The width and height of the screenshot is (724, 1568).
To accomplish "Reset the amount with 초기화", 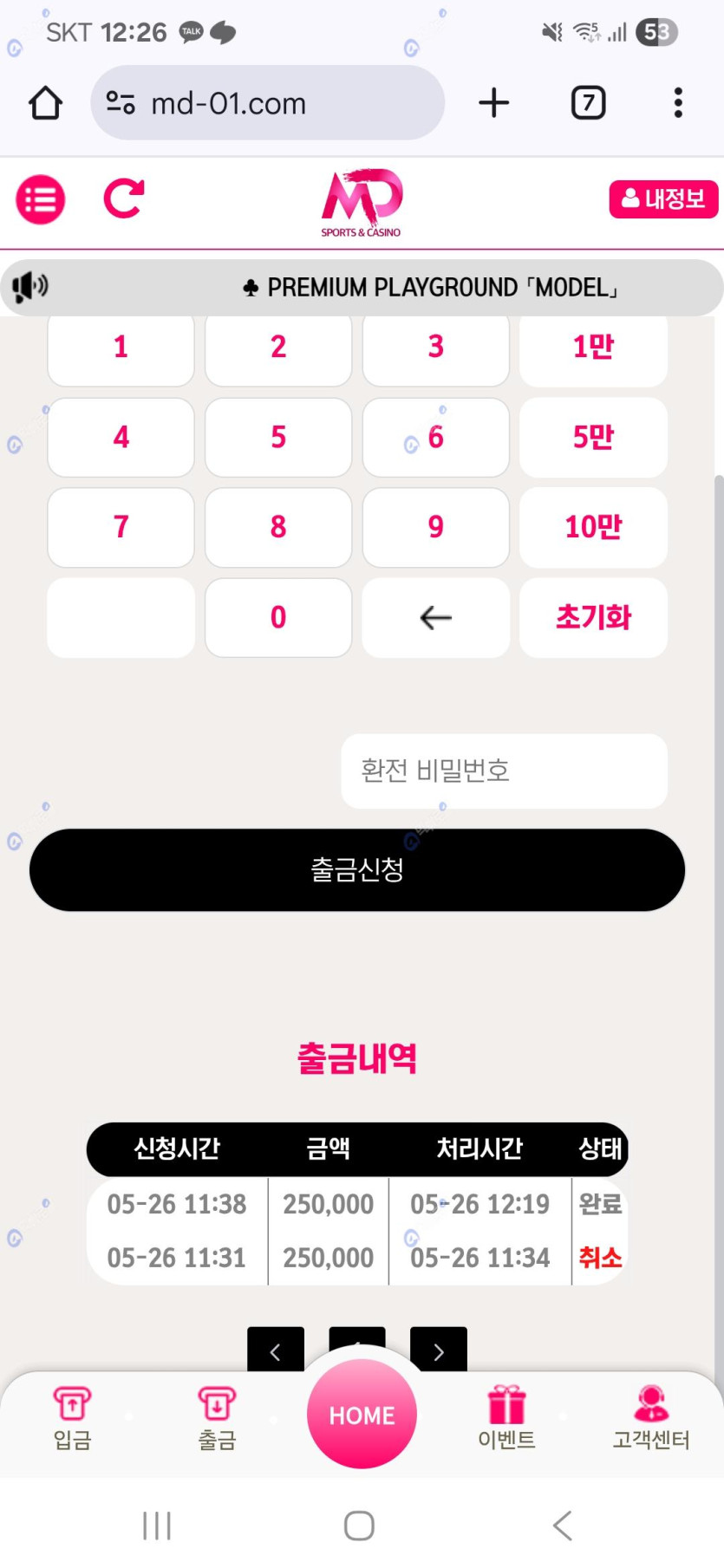I will 593,617.
